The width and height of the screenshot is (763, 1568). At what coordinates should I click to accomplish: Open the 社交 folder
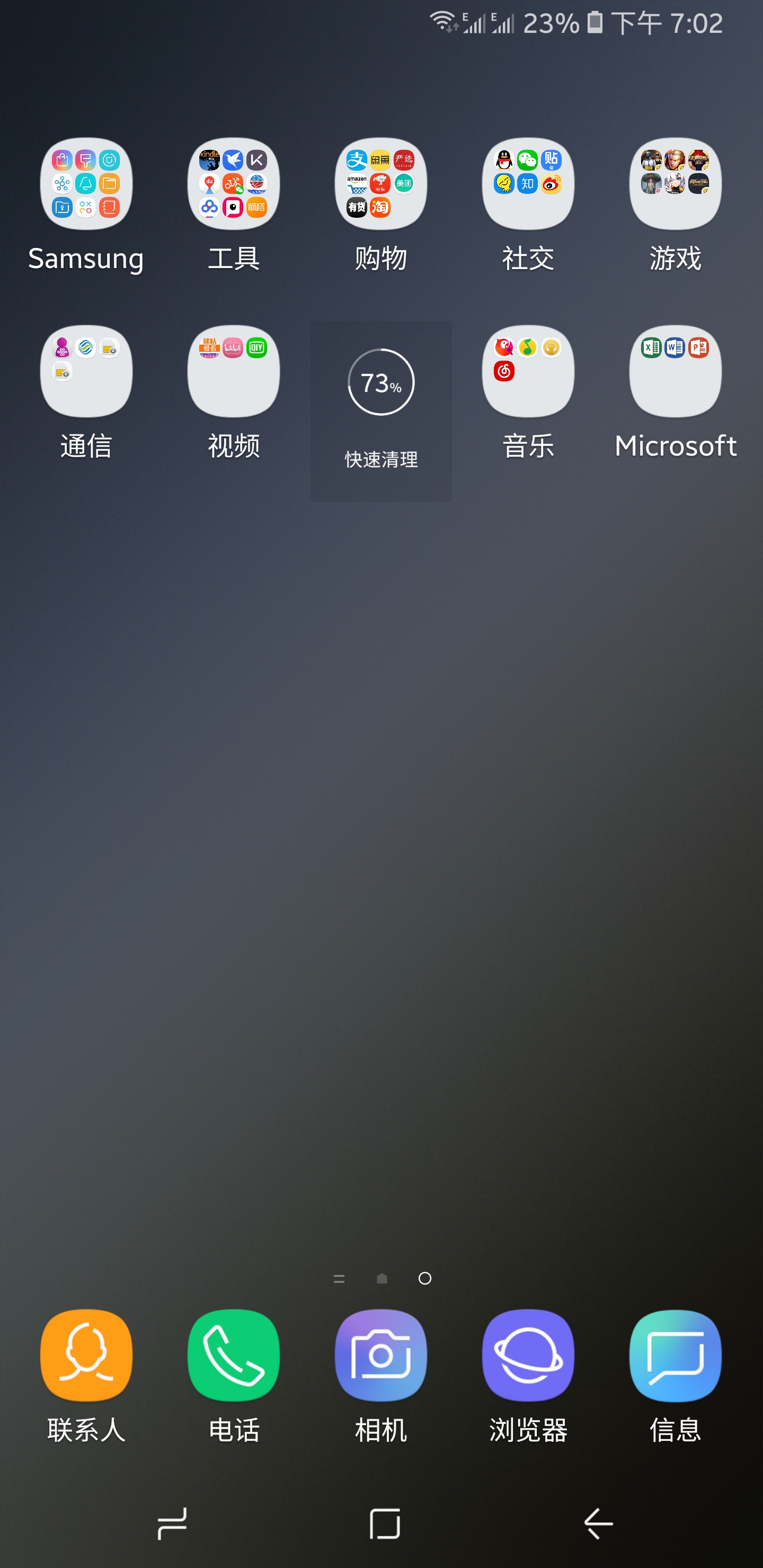[x=528, y=184]
